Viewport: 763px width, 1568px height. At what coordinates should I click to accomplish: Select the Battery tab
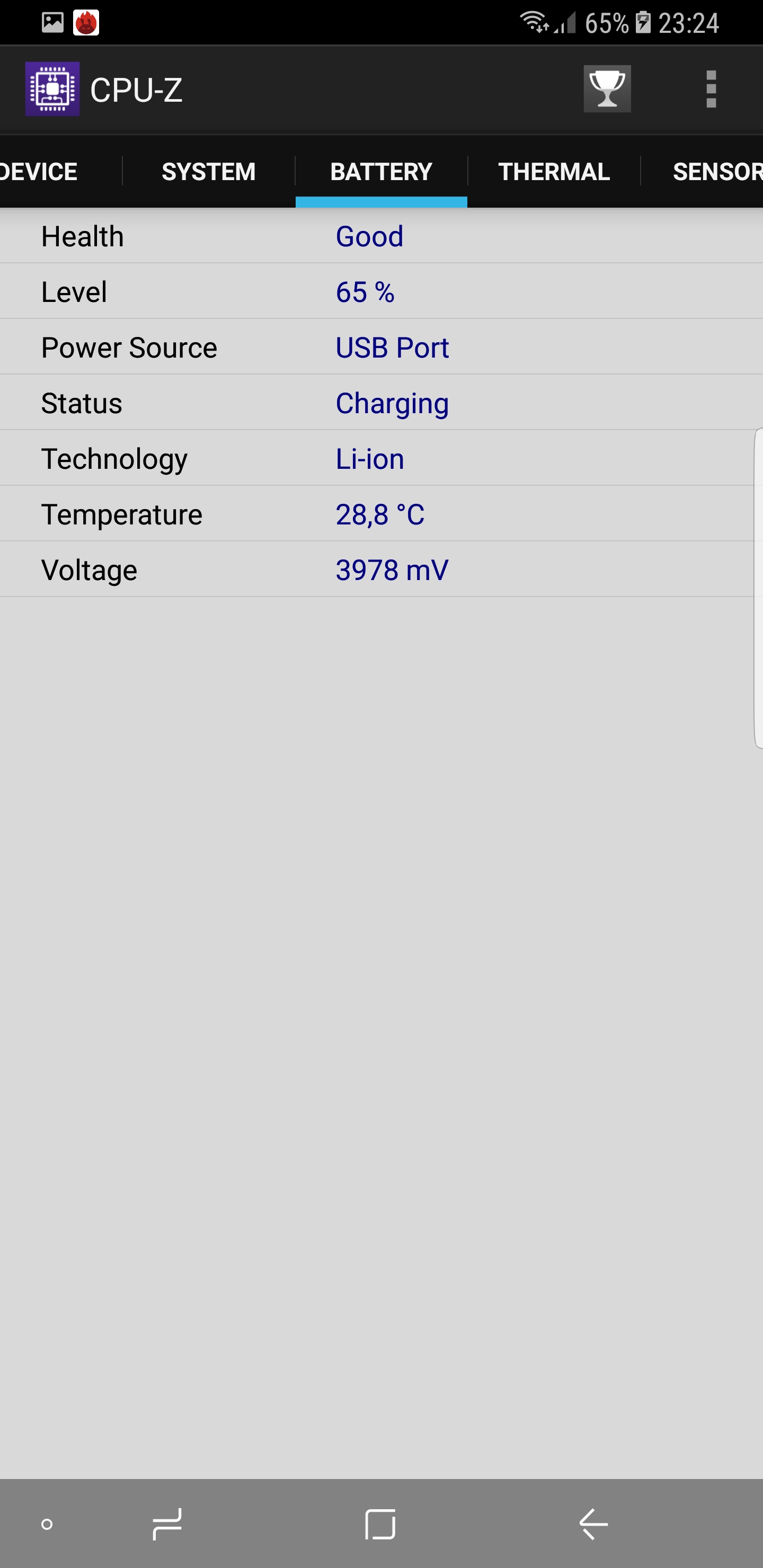[381, 172]
